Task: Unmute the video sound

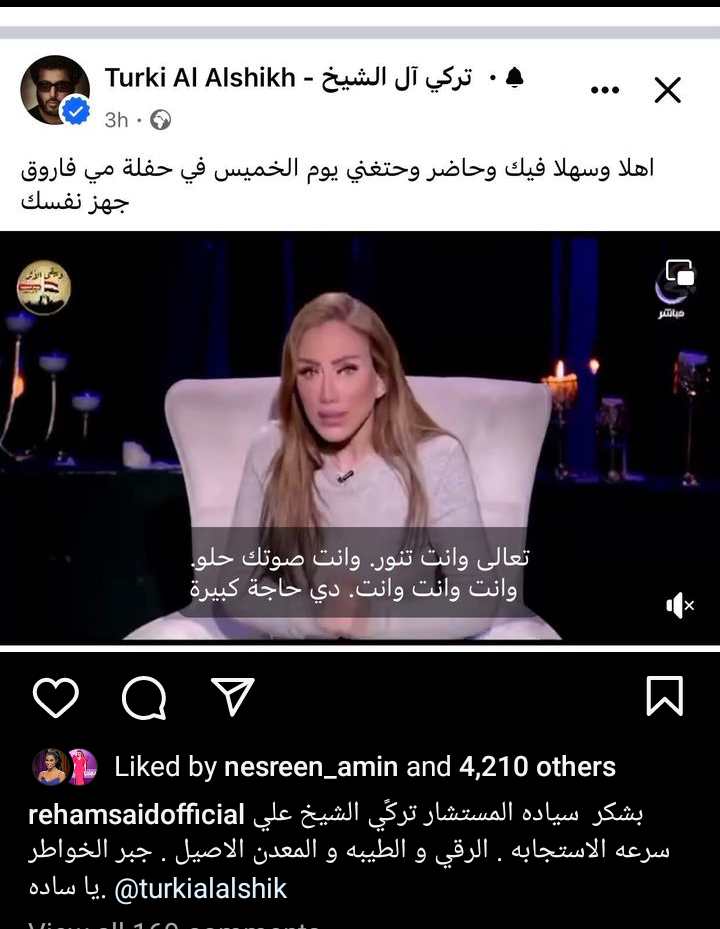Action: tap(679, 605)
